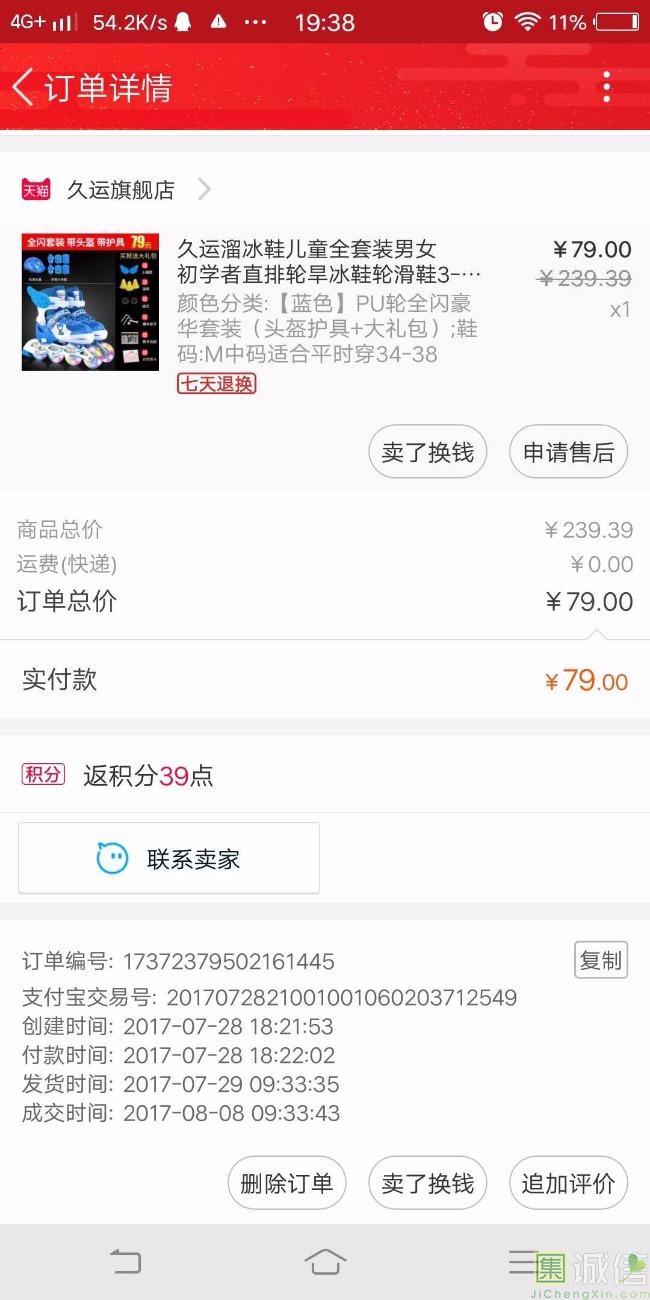Go back from the 订单详情 page
This screenshot has width=650, height=1300.
(x=24, y=88)
